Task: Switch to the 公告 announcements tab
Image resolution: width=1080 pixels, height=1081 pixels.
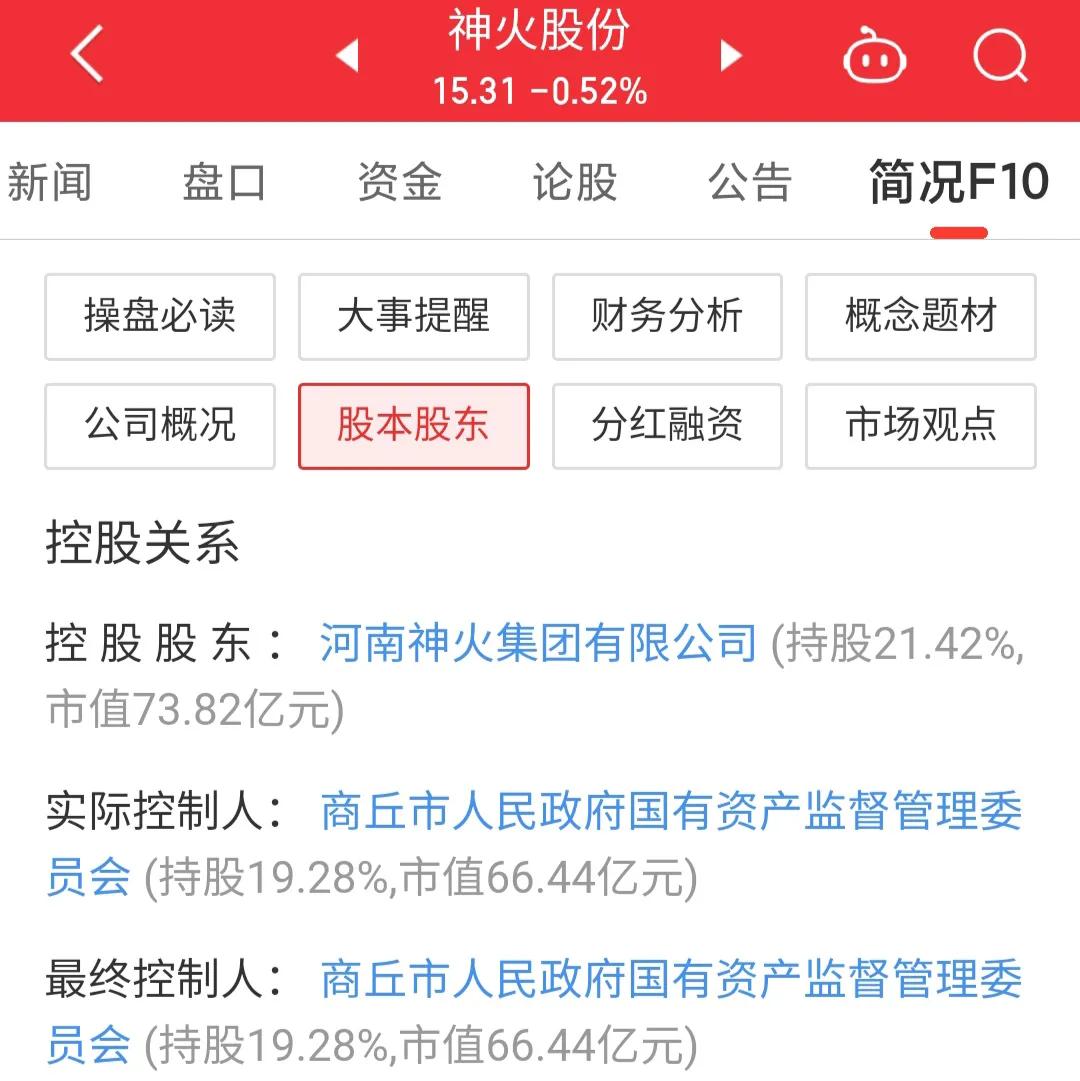Action: (x=748, y=182)
